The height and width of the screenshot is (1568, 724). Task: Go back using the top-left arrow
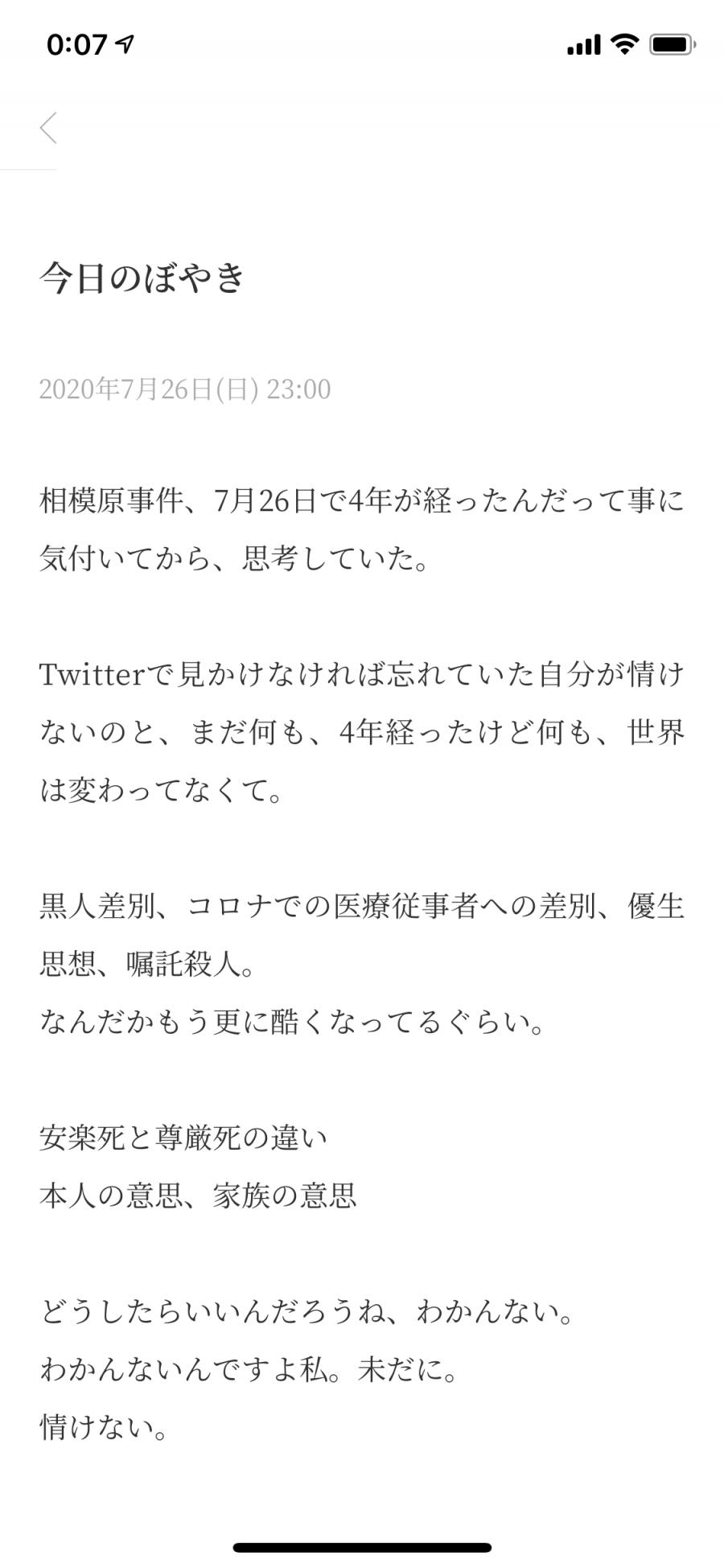[48, 127]
